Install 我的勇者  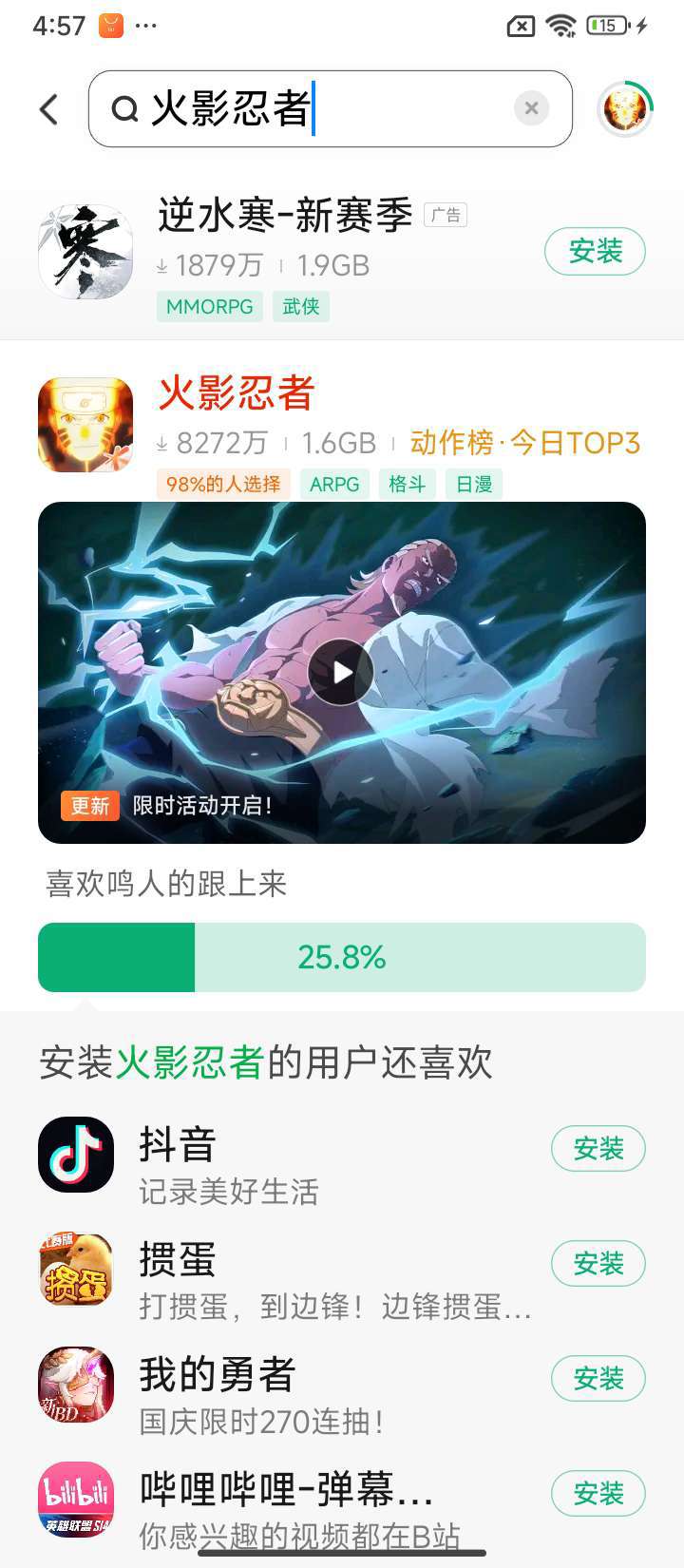(x=598, y=1379)
